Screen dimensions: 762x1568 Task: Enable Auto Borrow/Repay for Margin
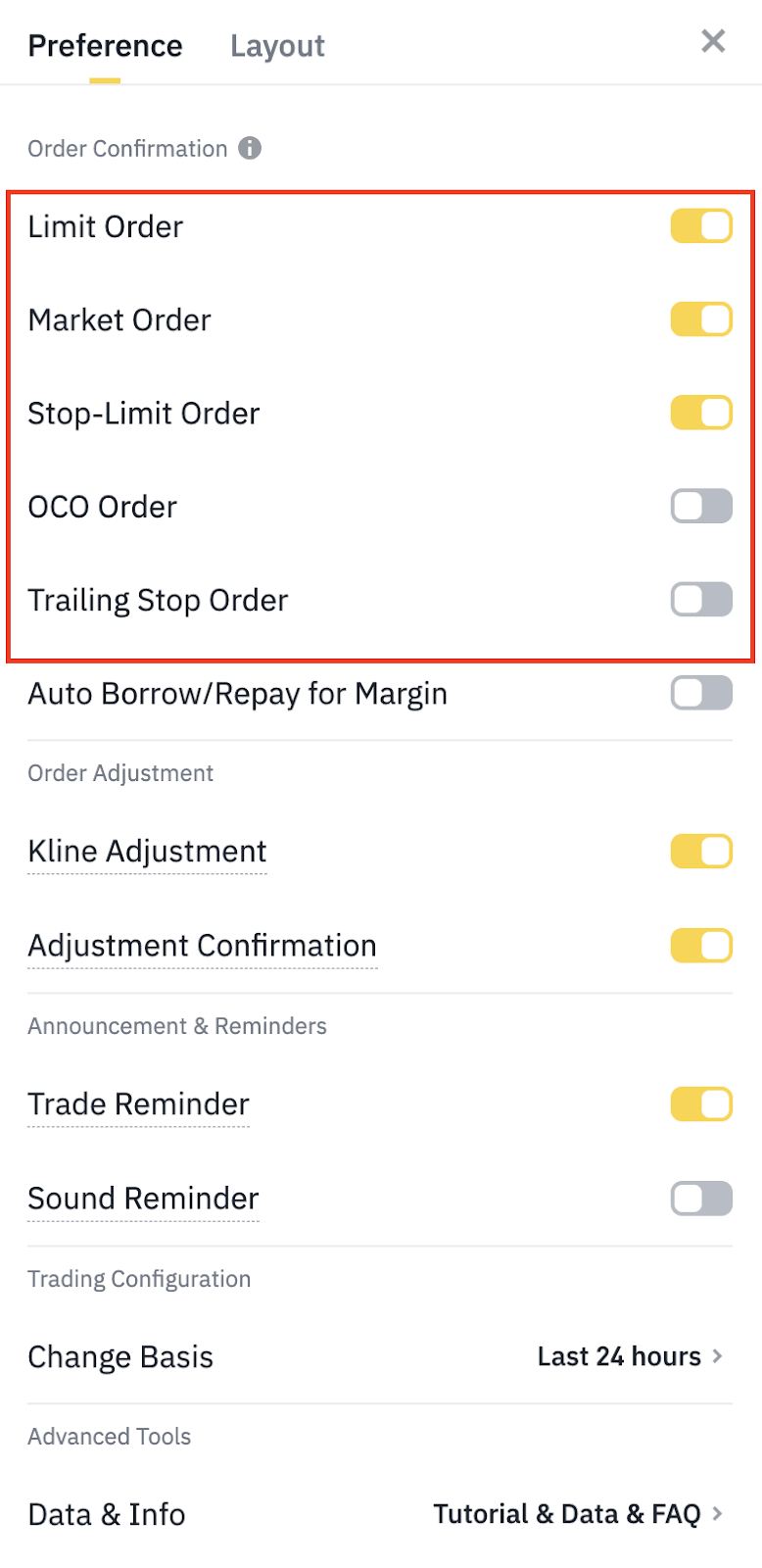701,693
